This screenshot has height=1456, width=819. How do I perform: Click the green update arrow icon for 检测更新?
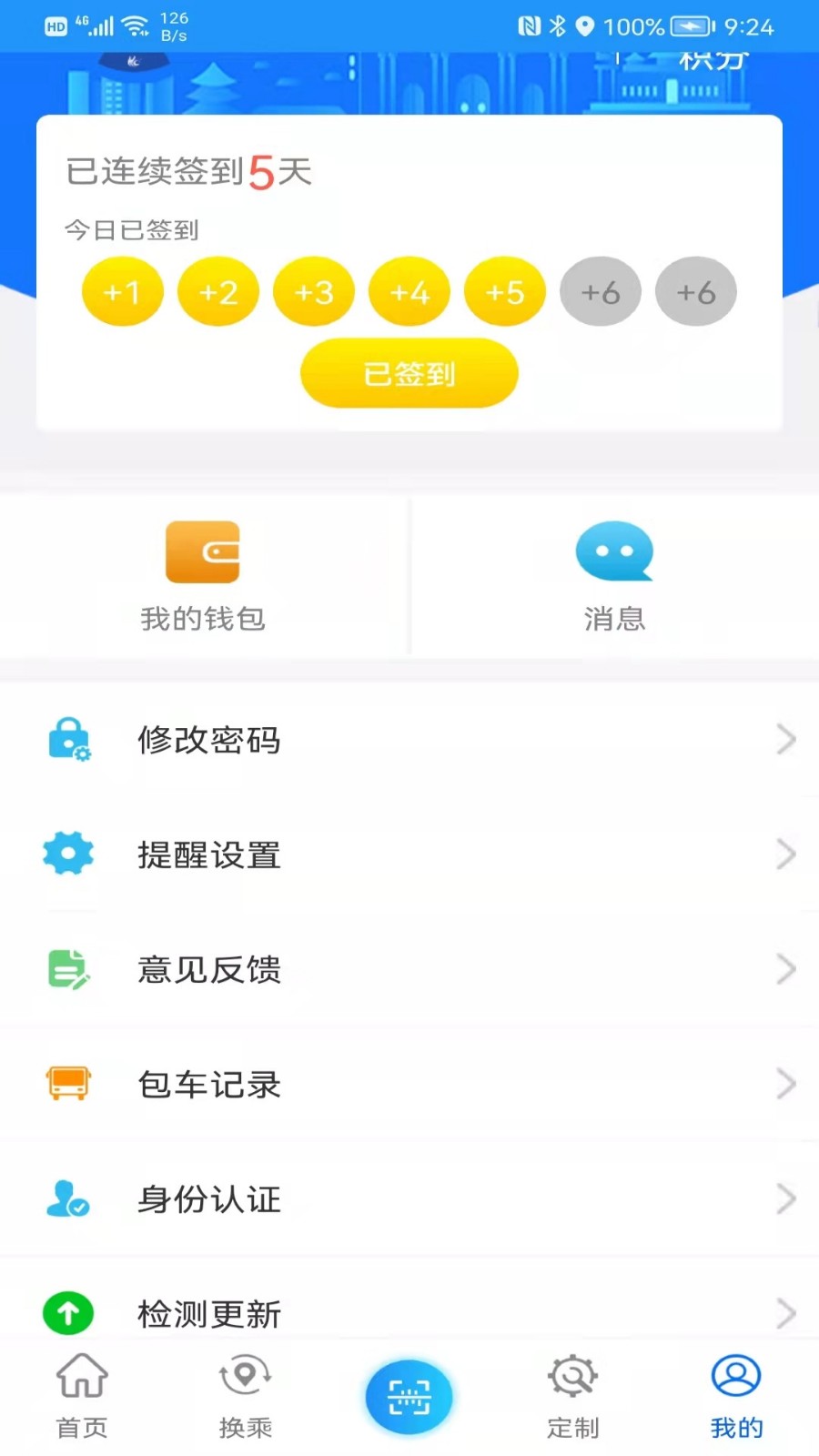click(x=68, y=1313)
